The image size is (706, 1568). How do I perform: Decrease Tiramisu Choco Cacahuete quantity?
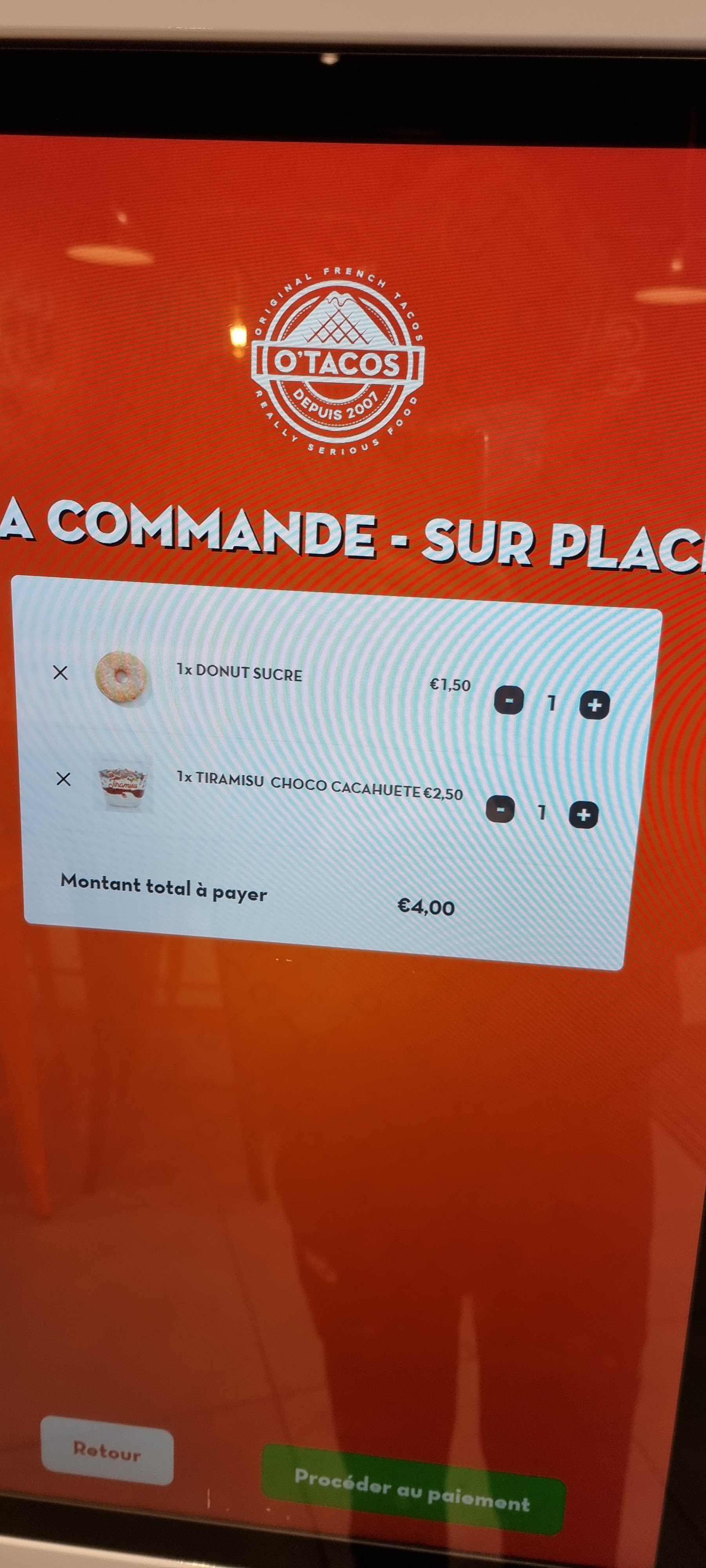tap(500, 809)
